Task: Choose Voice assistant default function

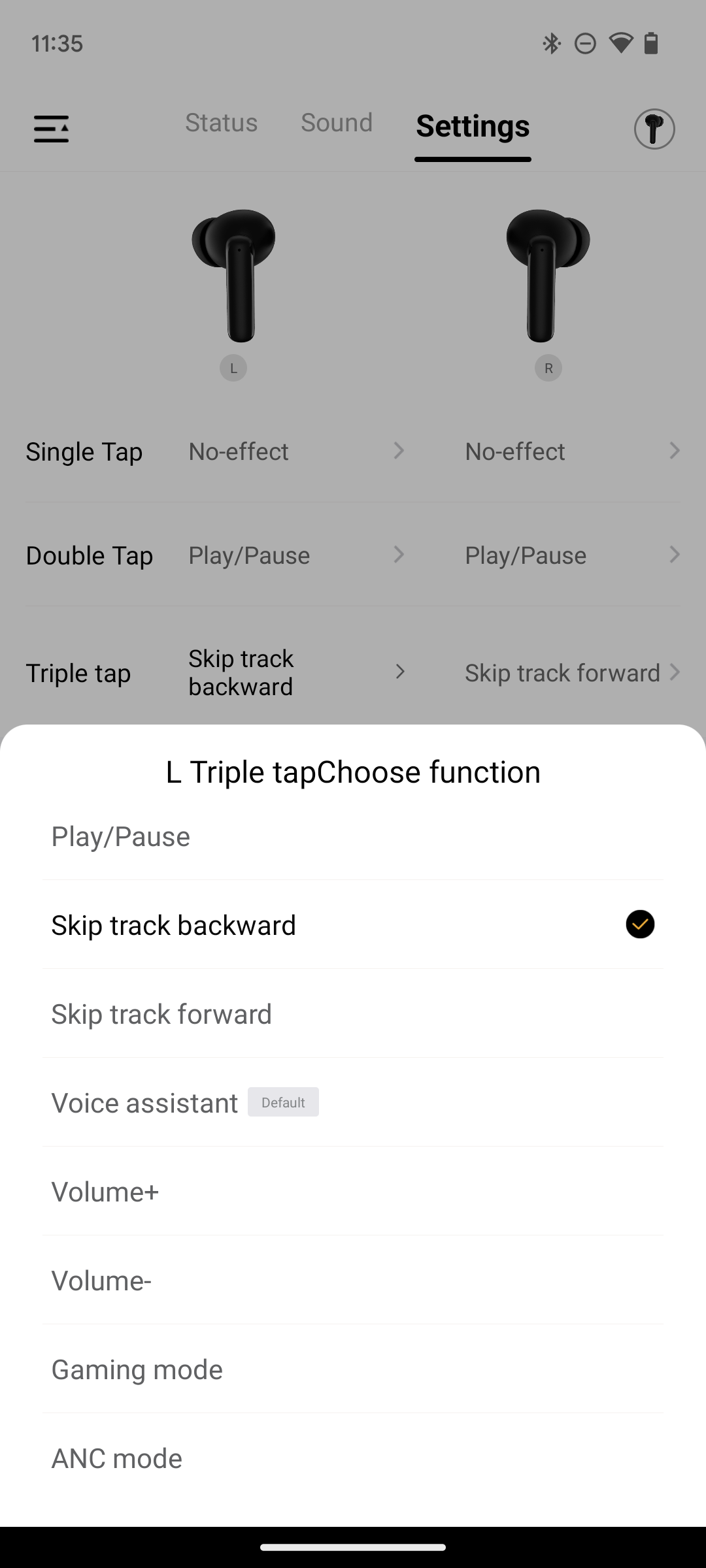Action: pyautogui.click(x=353, y=1102)
